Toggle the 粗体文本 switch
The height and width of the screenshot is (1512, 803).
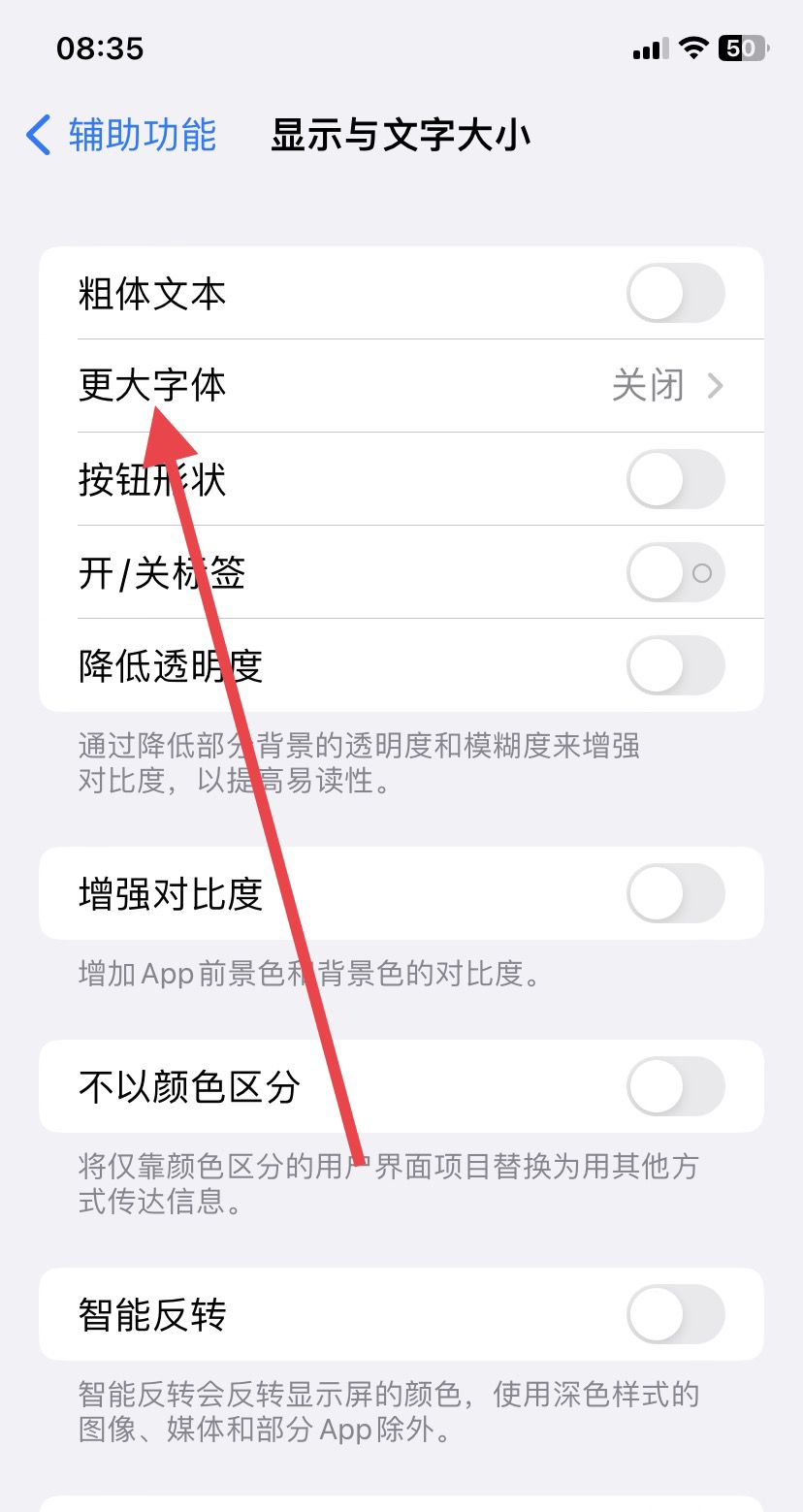[x=675, y=293]
